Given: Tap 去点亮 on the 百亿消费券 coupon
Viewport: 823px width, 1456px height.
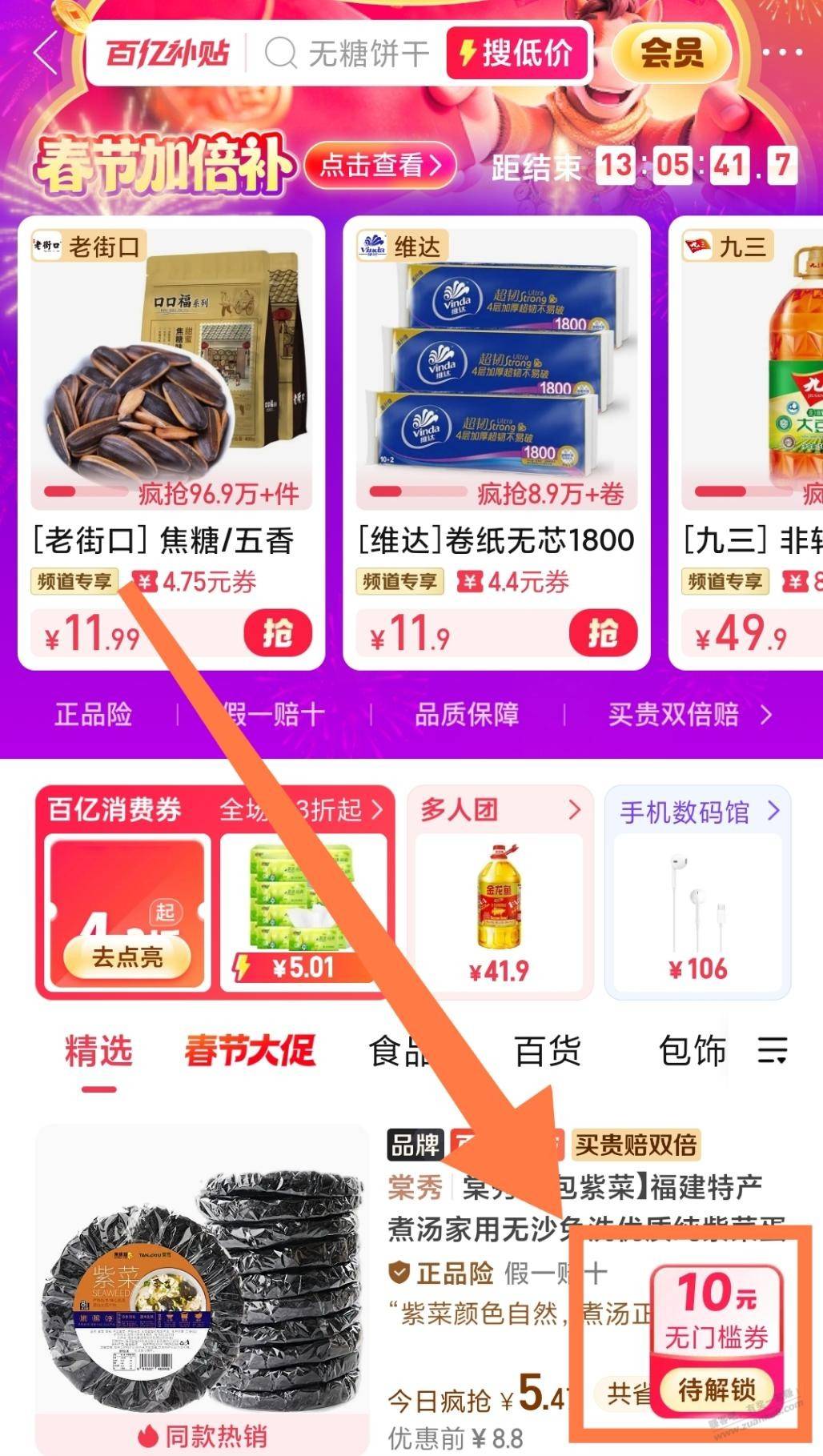Looking at the screenshot, I should 126,957.
